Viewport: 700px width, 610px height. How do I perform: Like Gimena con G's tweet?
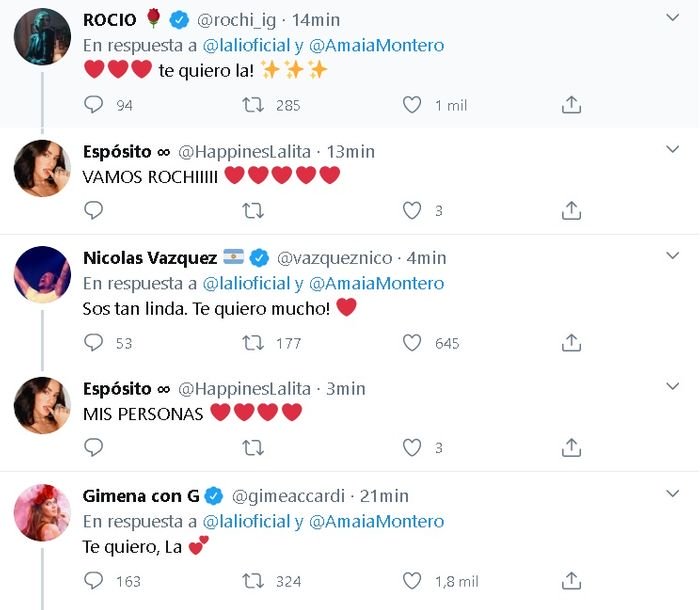(x=412, y=581)
